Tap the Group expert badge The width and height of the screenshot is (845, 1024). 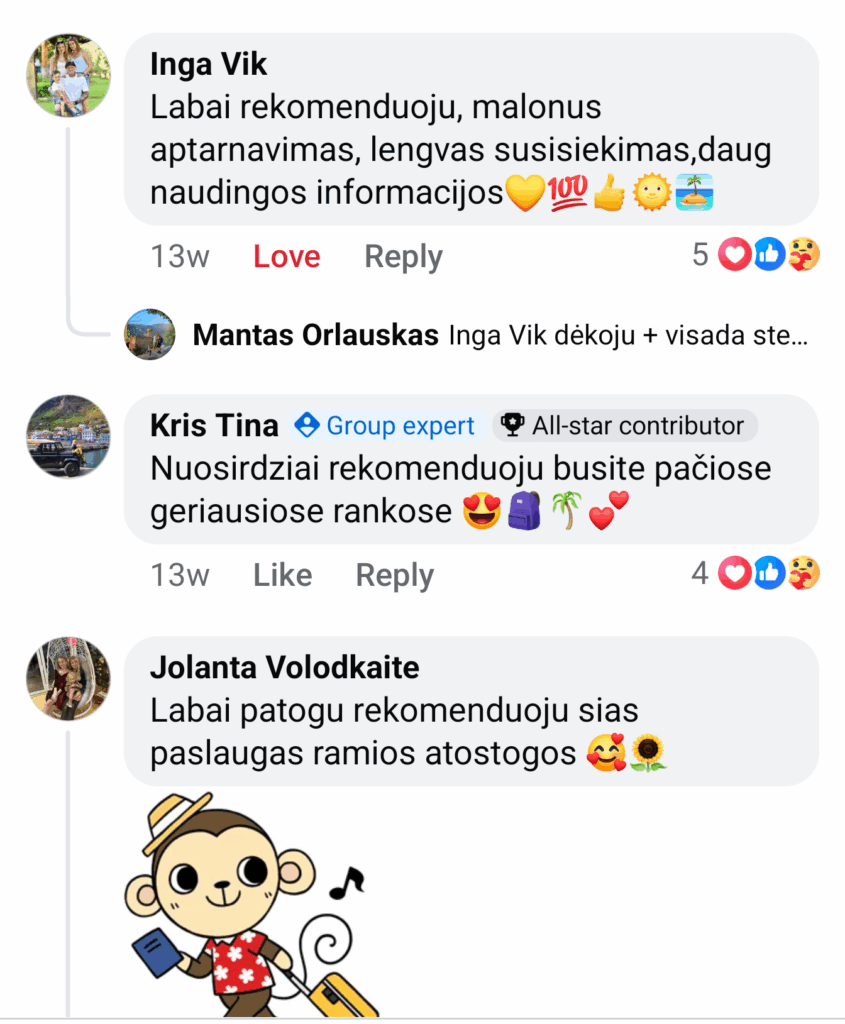tap(385, 426)
